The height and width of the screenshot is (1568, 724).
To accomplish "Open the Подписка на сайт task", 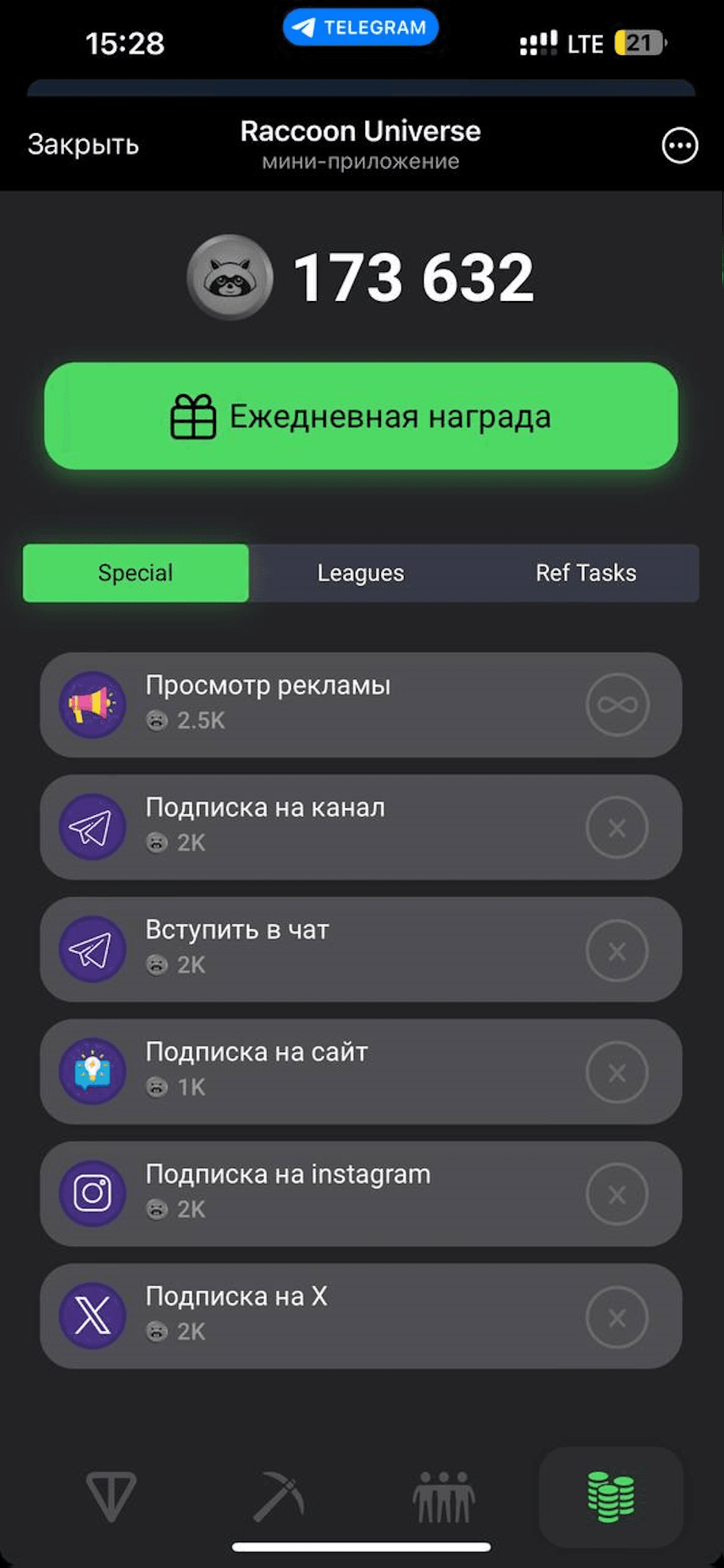I will tap(360, 1072).
